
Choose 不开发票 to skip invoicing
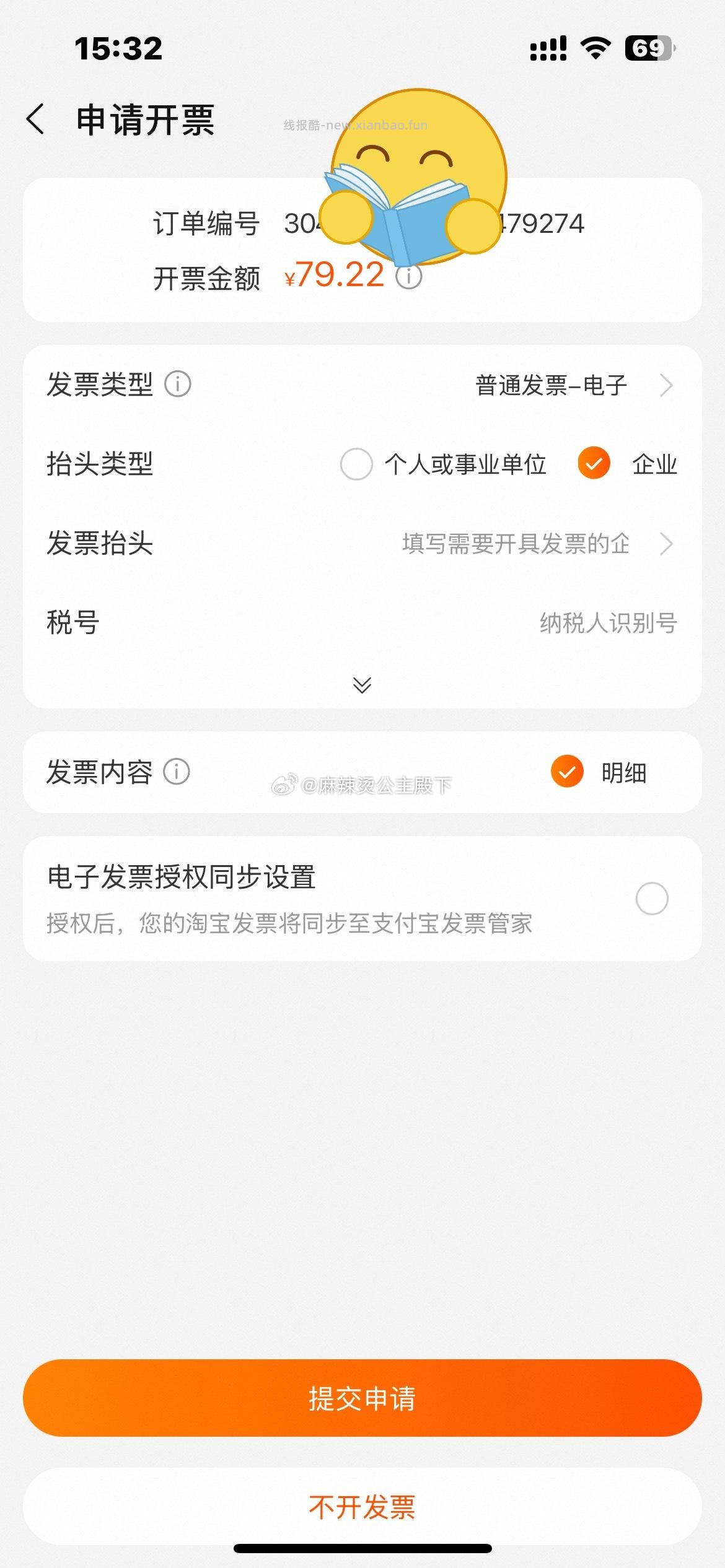pyautogui.click(x=362, y=1508)
